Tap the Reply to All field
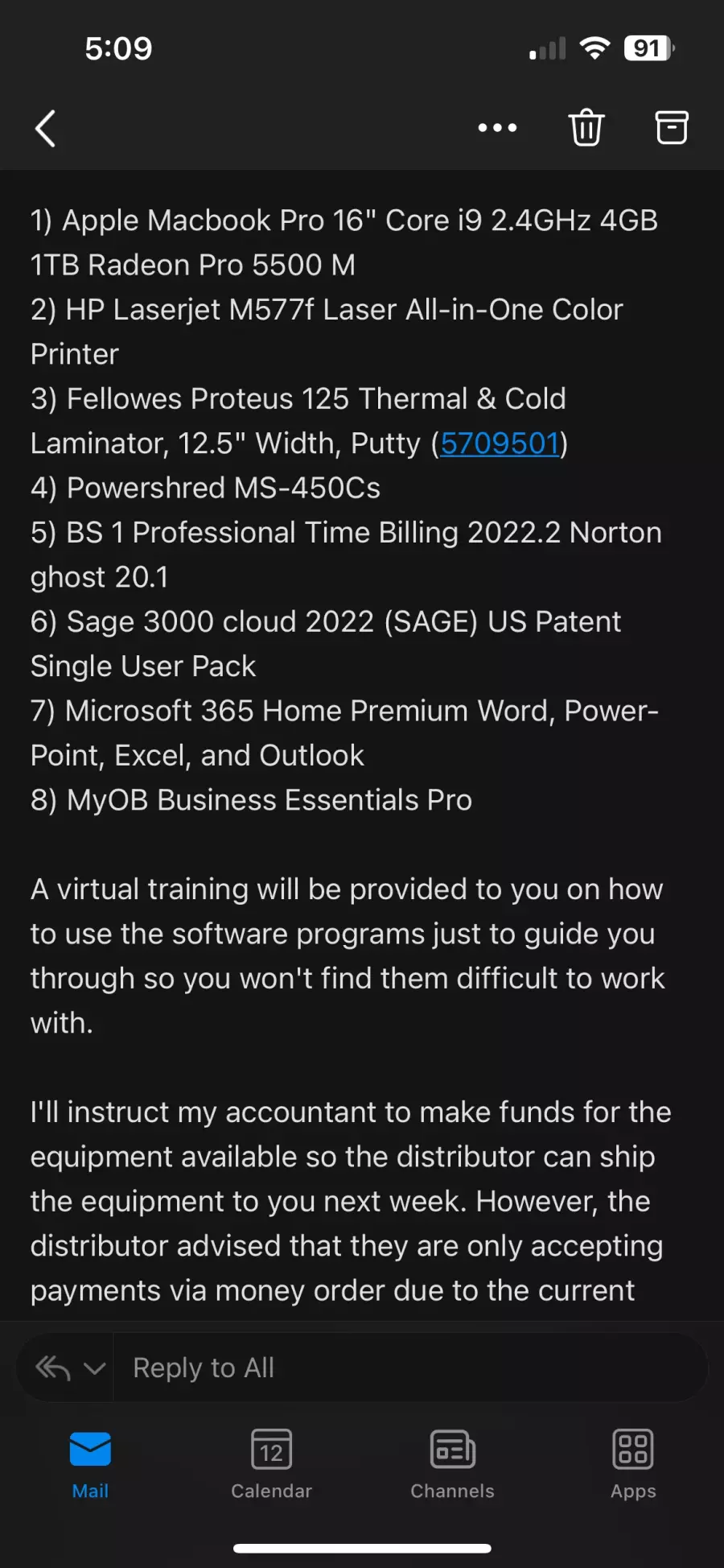This screenshot has height=1568, width=724. (x=410, y=1368)
